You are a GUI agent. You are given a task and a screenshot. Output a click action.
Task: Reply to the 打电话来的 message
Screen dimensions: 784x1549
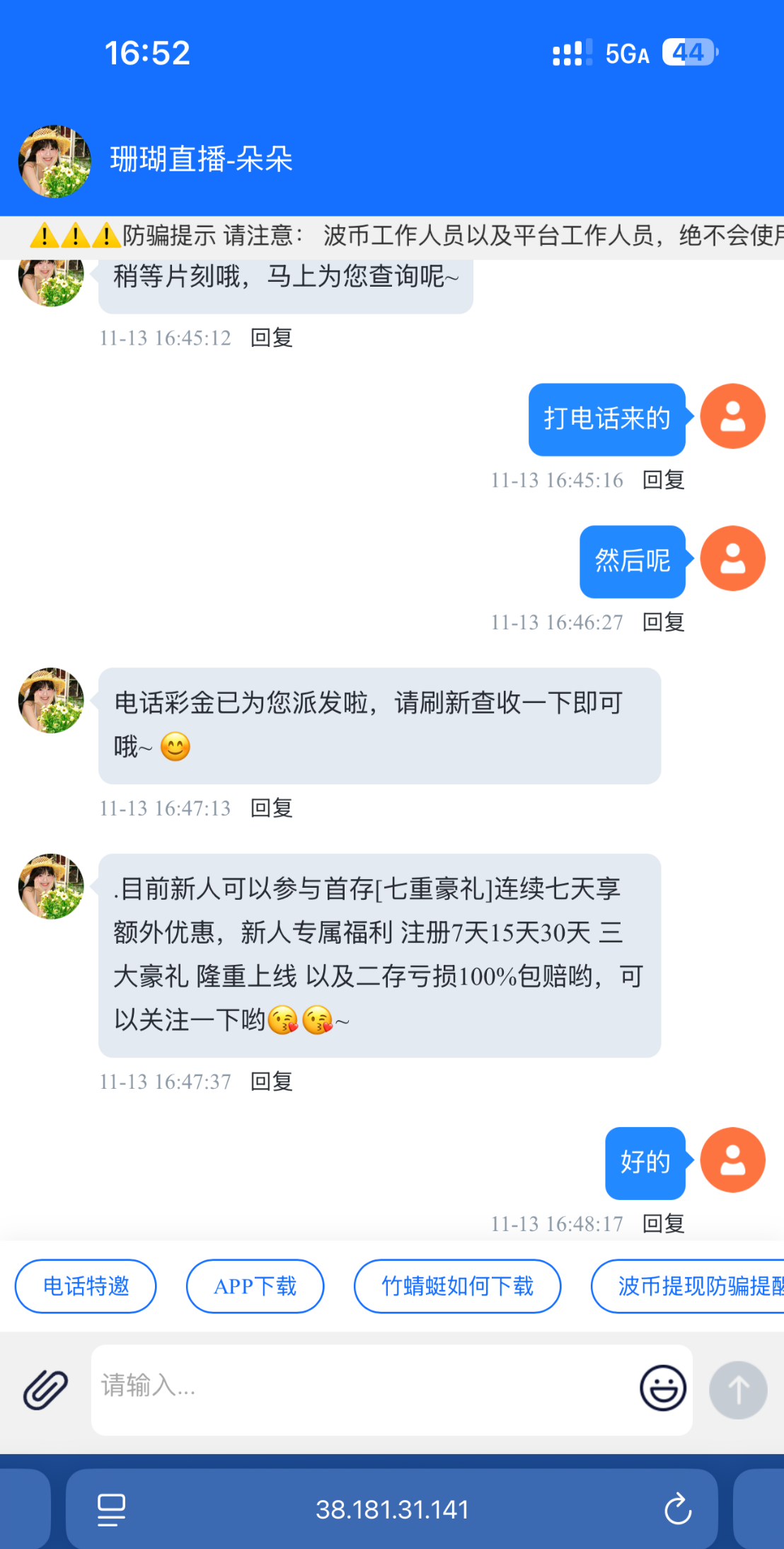(x=663, y=480)
